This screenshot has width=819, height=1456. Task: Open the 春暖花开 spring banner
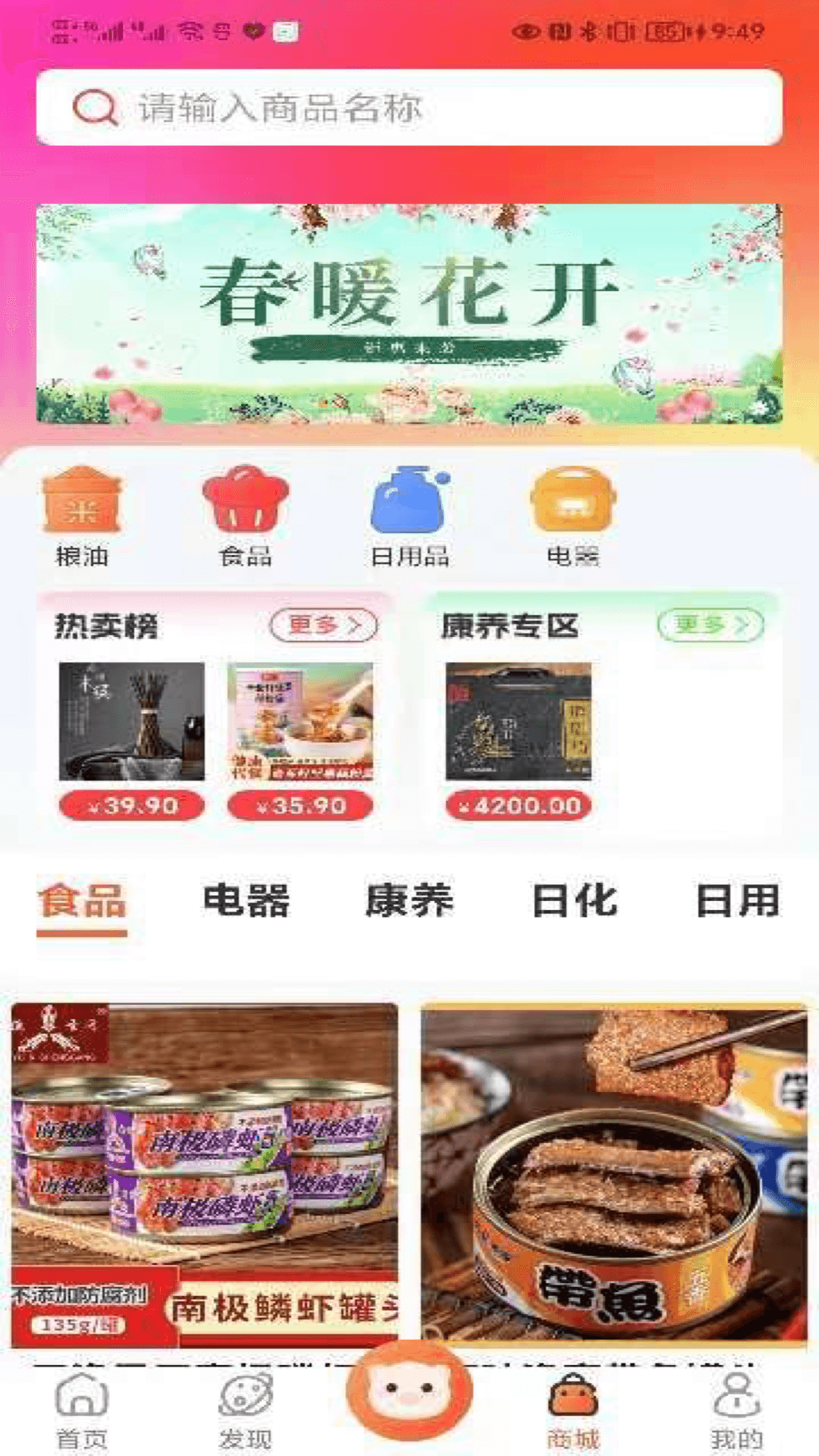click(x=409, y=313)
